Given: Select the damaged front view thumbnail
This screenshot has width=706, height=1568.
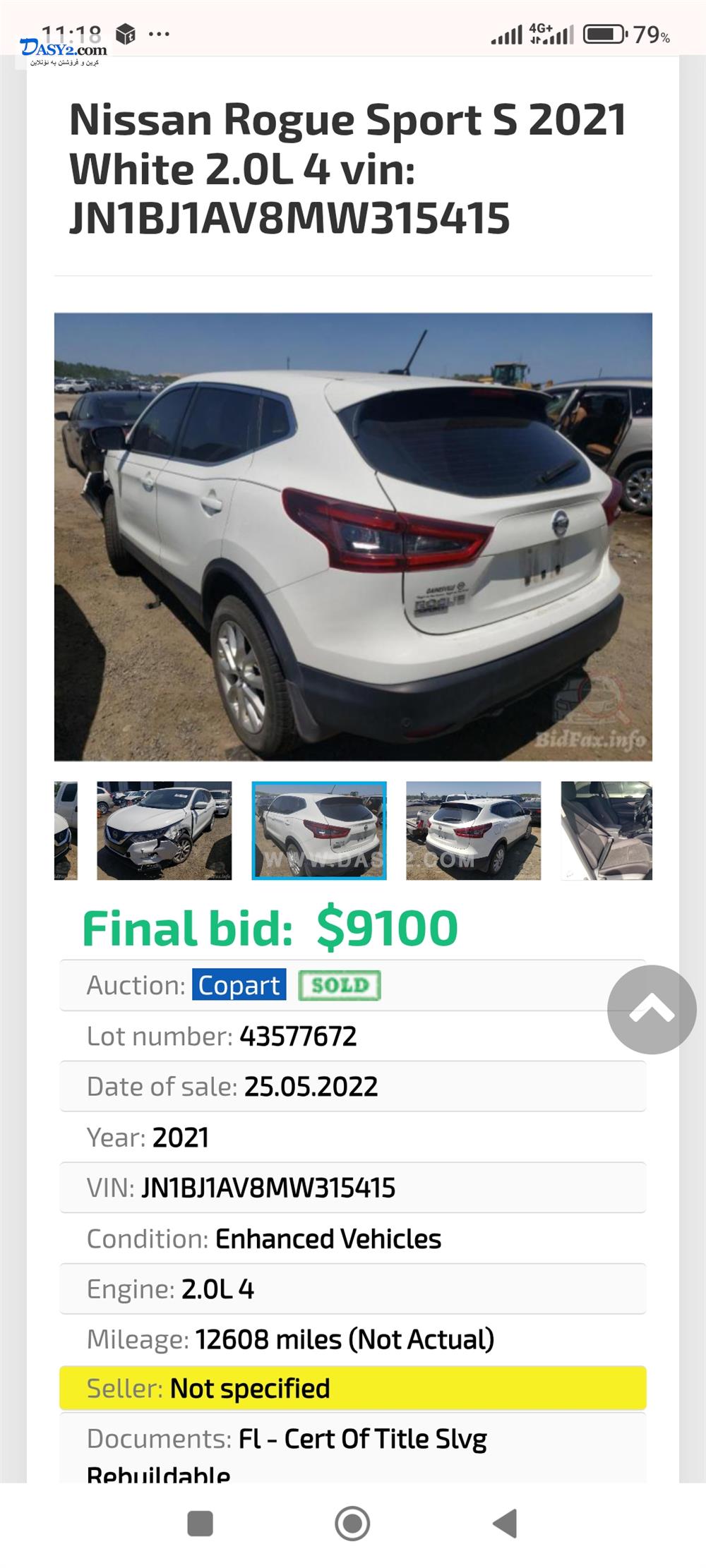Looking at the screenshot, I should coord(164,830).
